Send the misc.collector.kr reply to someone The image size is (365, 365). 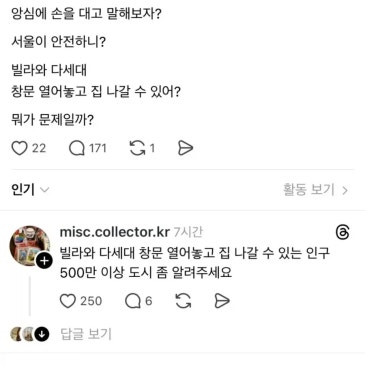pyautogui.click(x=222, y=301)
